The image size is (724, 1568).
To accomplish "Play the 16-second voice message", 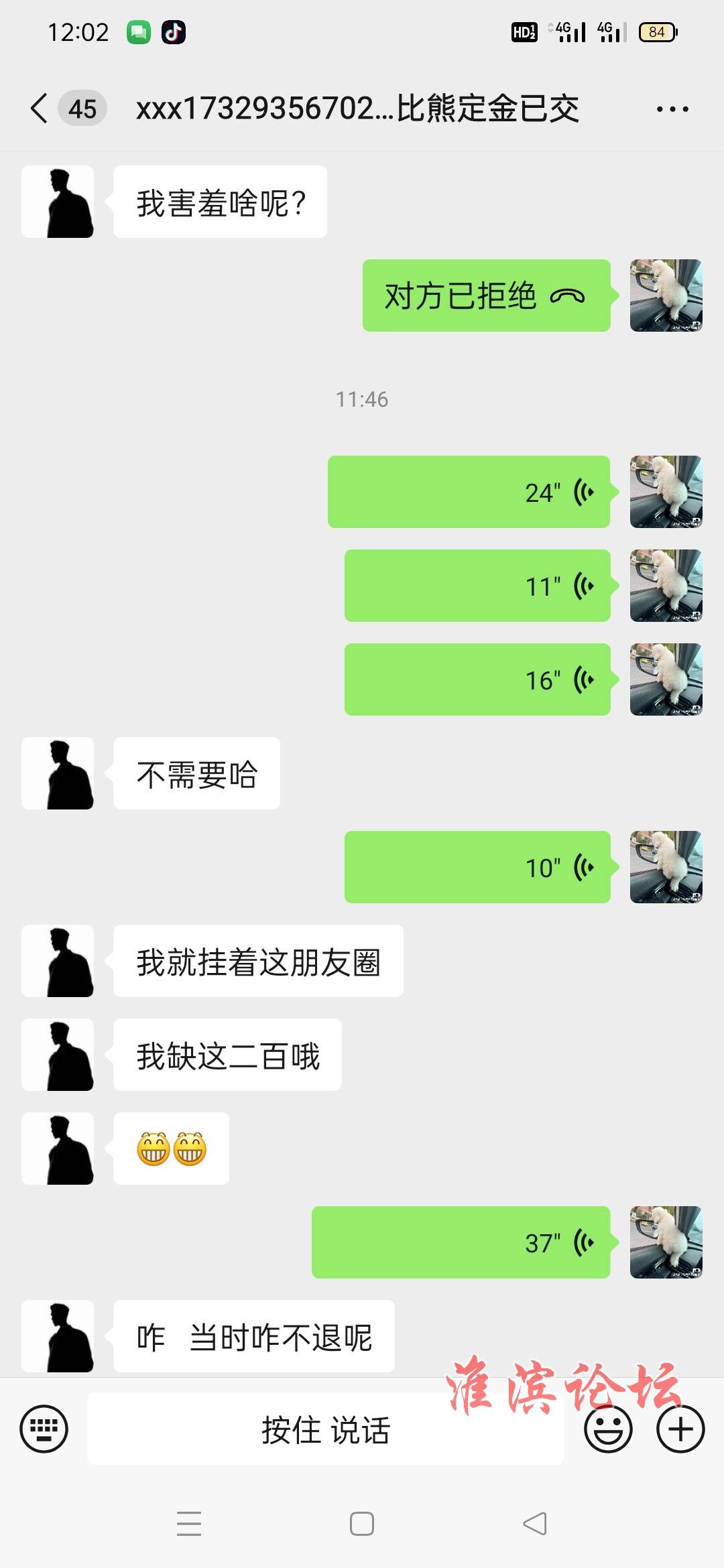I will click(477, 680).
